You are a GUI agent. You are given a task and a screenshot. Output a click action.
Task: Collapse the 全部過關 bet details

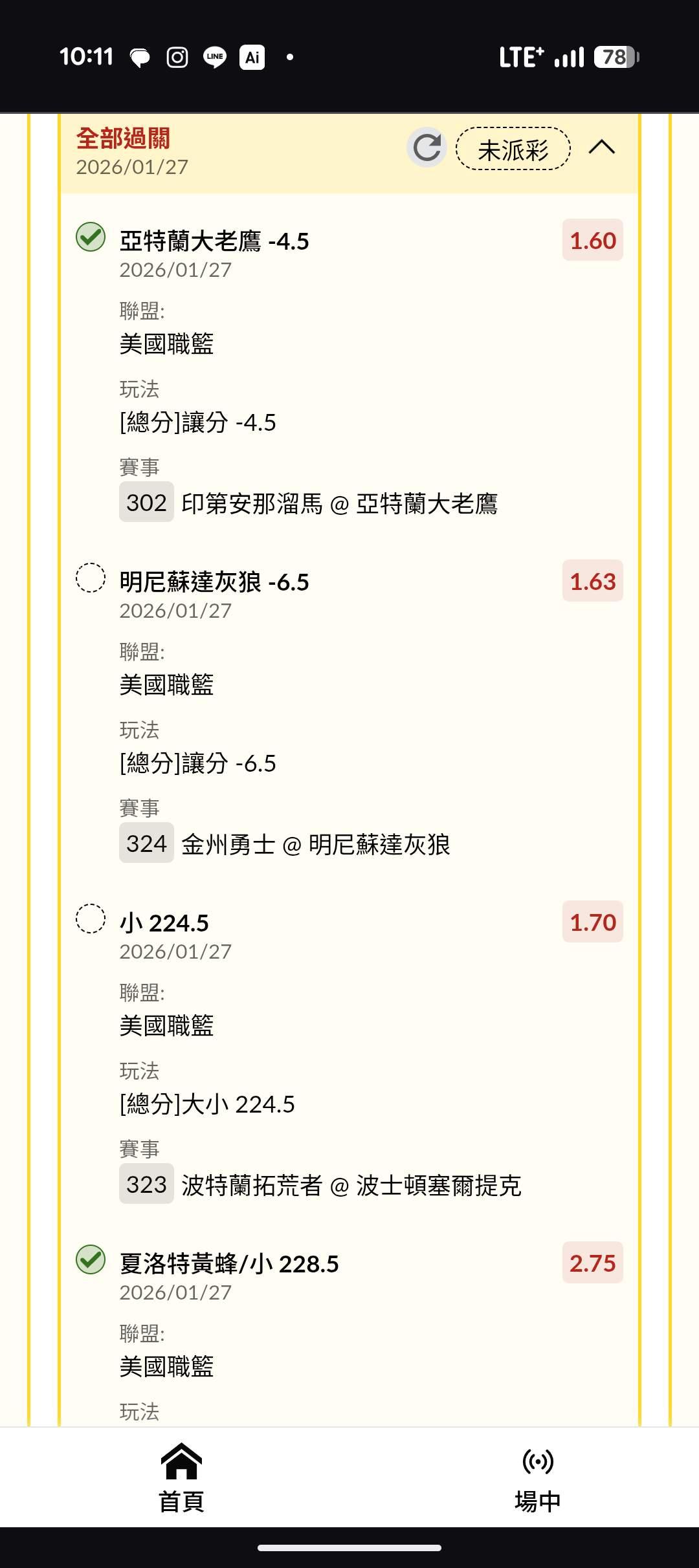pyautogui.click(x=601, y=148)
